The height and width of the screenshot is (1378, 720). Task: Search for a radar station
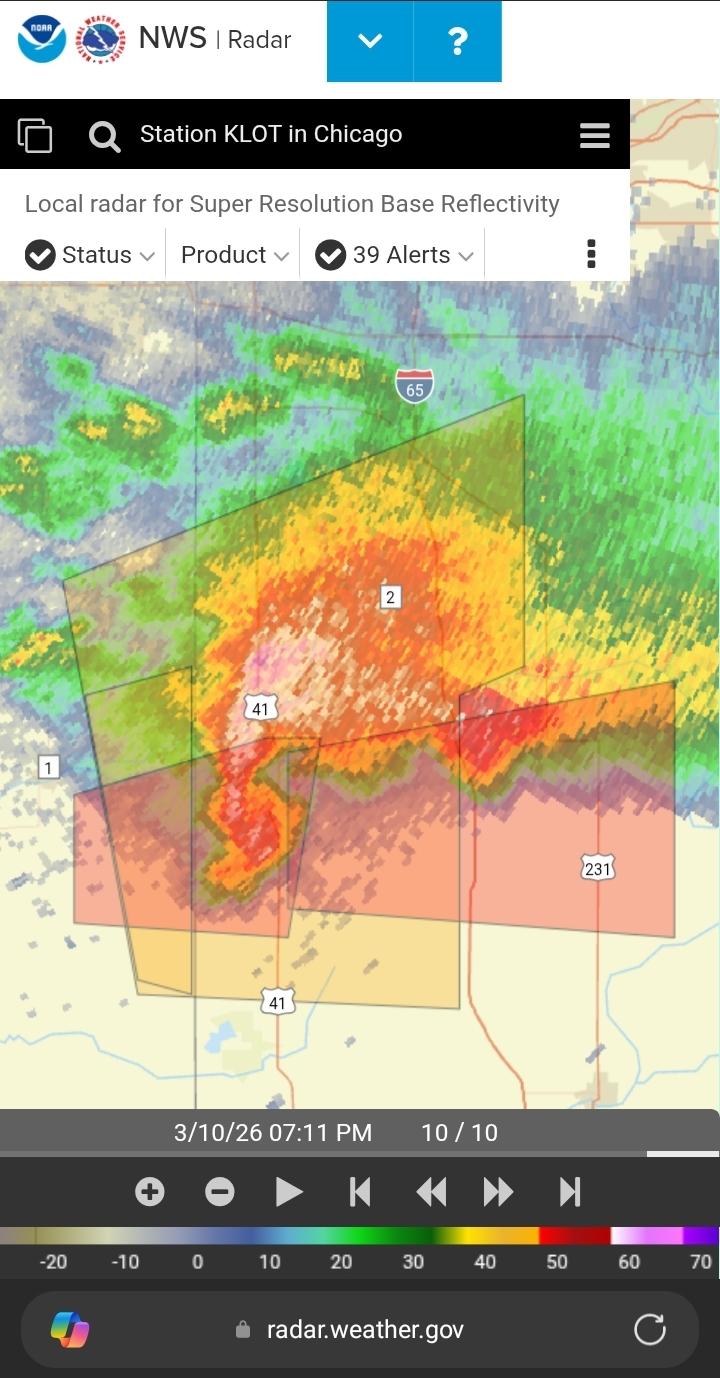pyautogui.click(x=104, y=135)
